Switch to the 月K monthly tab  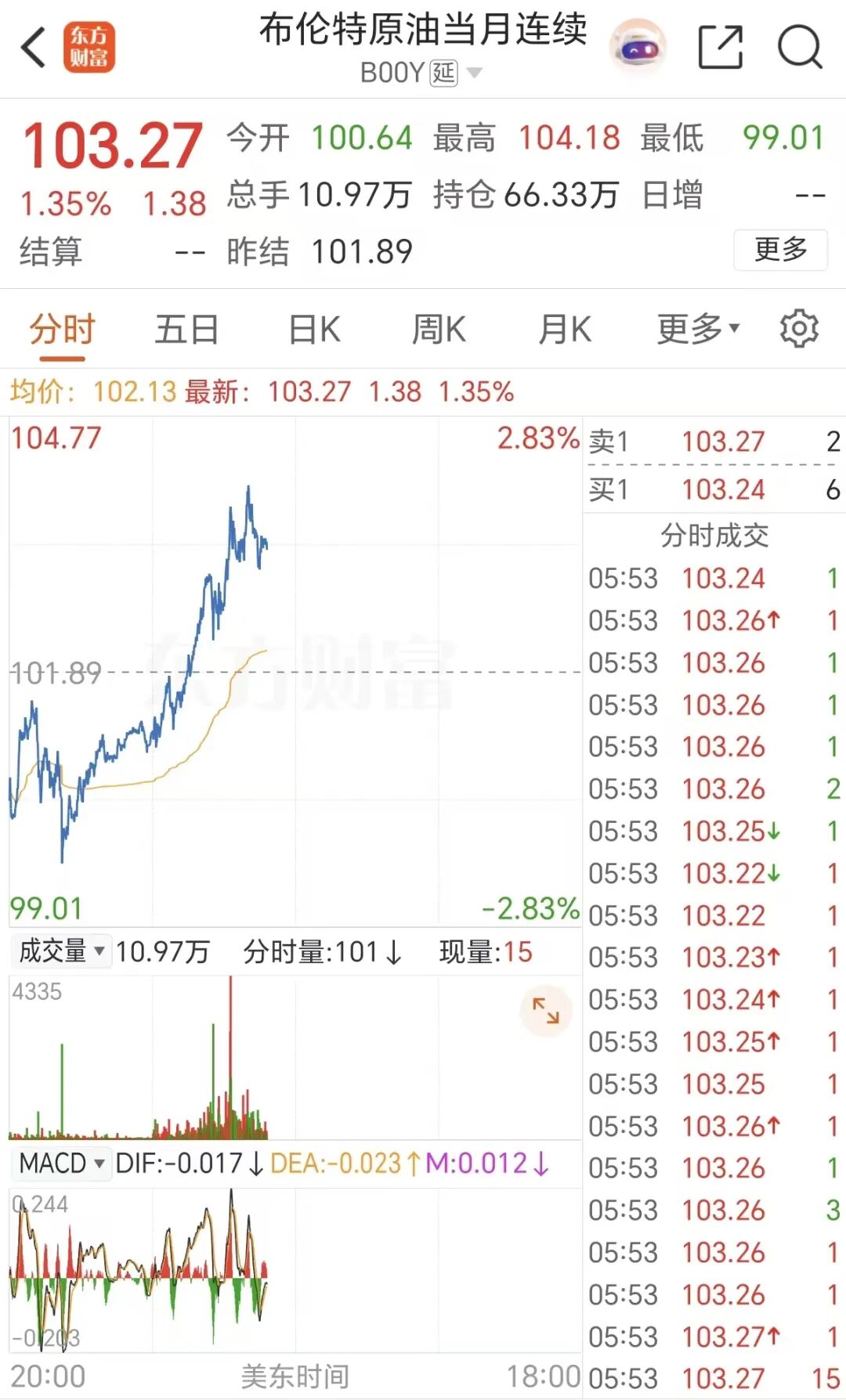[x=566, y=329]
